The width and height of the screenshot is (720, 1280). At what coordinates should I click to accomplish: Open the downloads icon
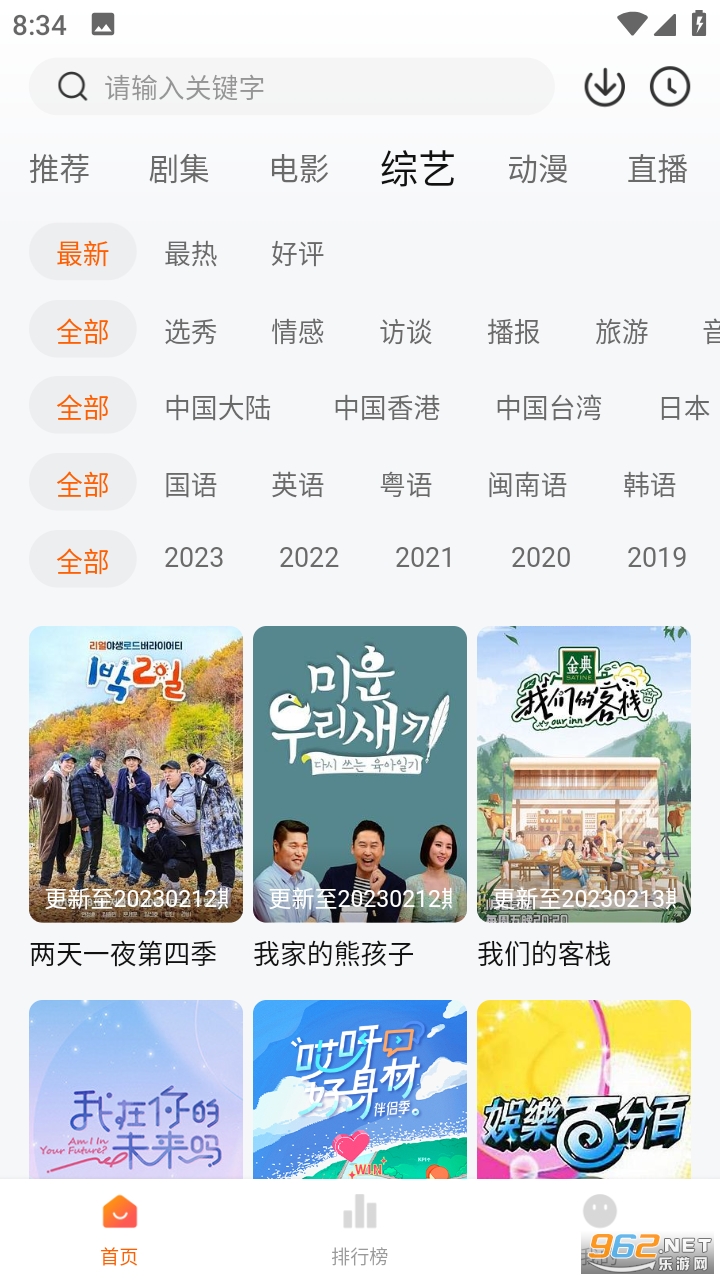tap(604, 87)
